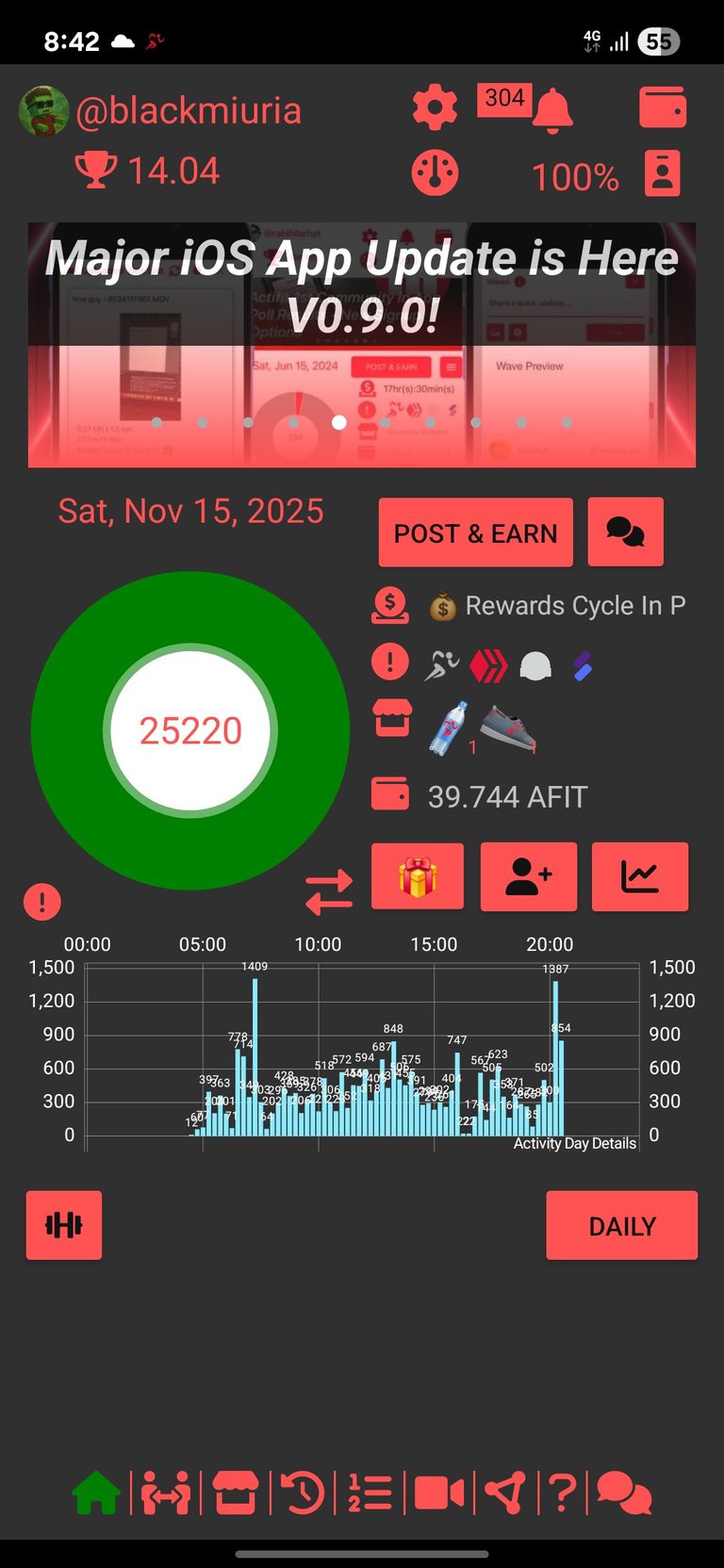Viewport: 724px width, 1568px height.
Task: Open the chat tab in bottom bar
Action: pos(623,1494)
